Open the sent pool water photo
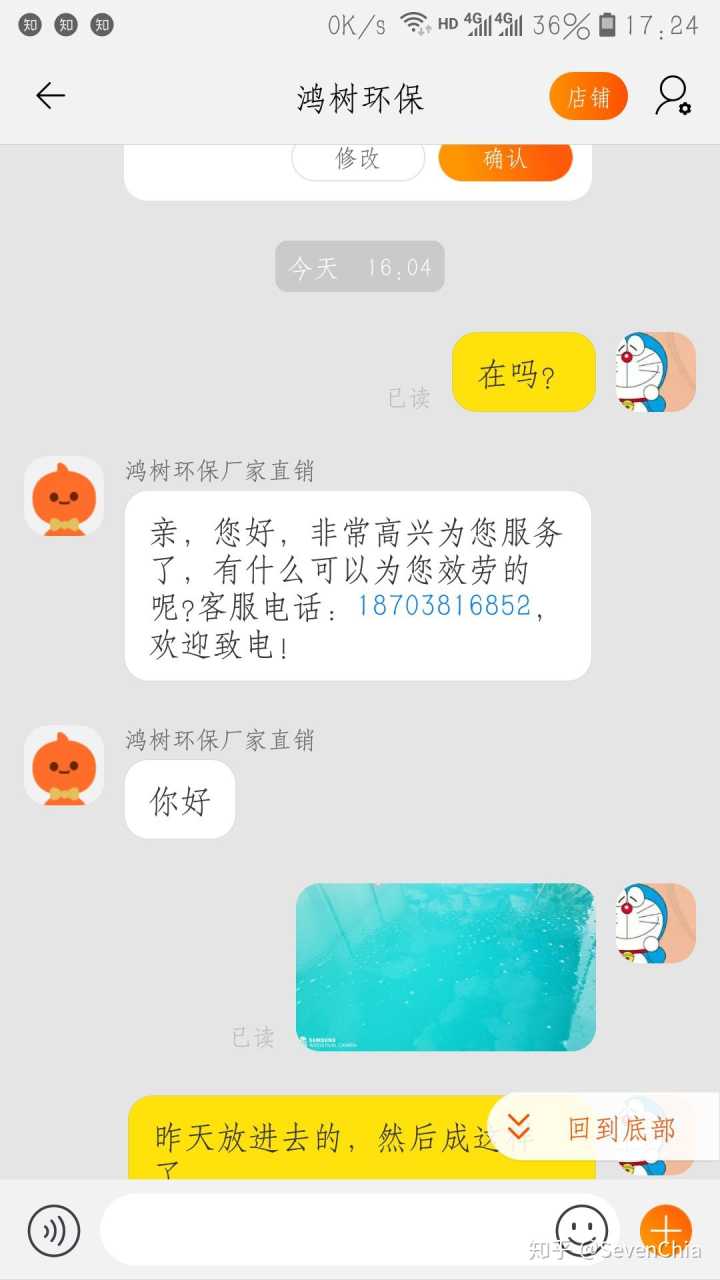 (445, 966)
